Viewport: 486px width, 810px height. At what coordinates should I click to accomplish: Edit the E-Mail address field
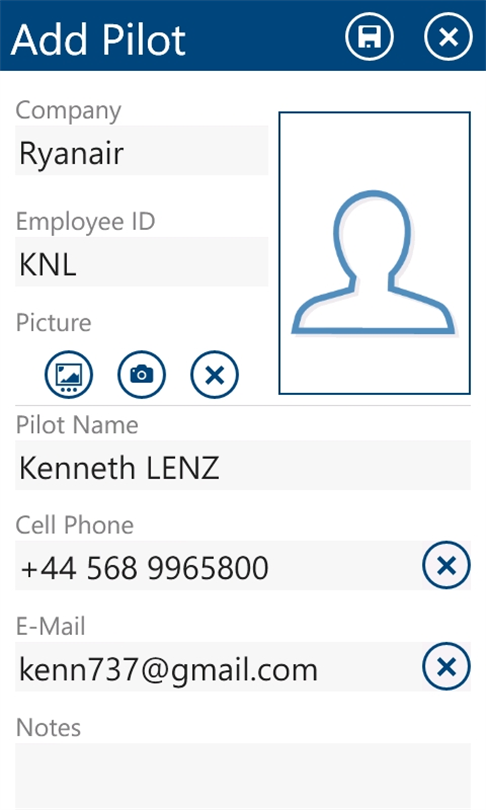pyautogui.click(x=217, y=667)
